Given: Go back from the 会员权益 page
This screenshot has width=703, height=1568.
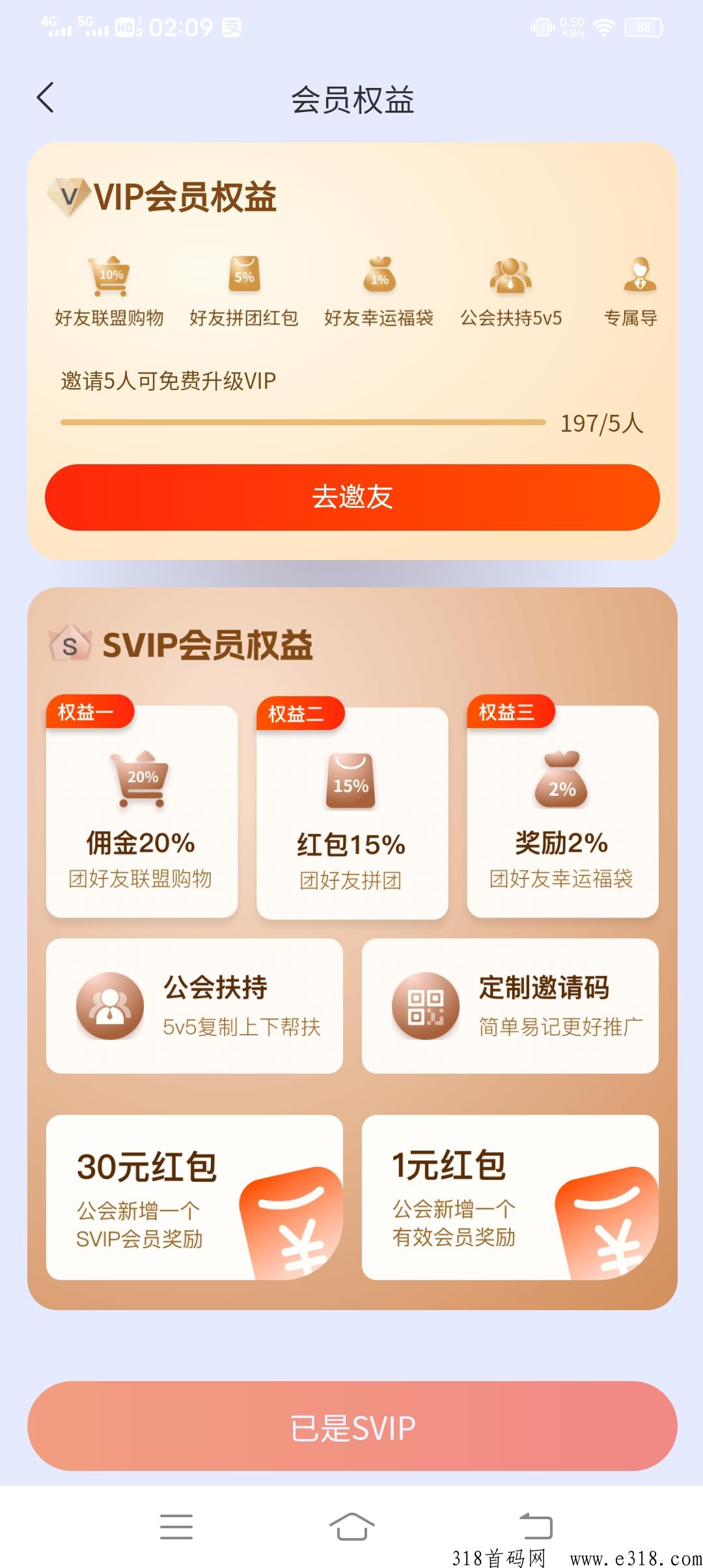Looking at the screenshot, I should [x=46, y=98].
